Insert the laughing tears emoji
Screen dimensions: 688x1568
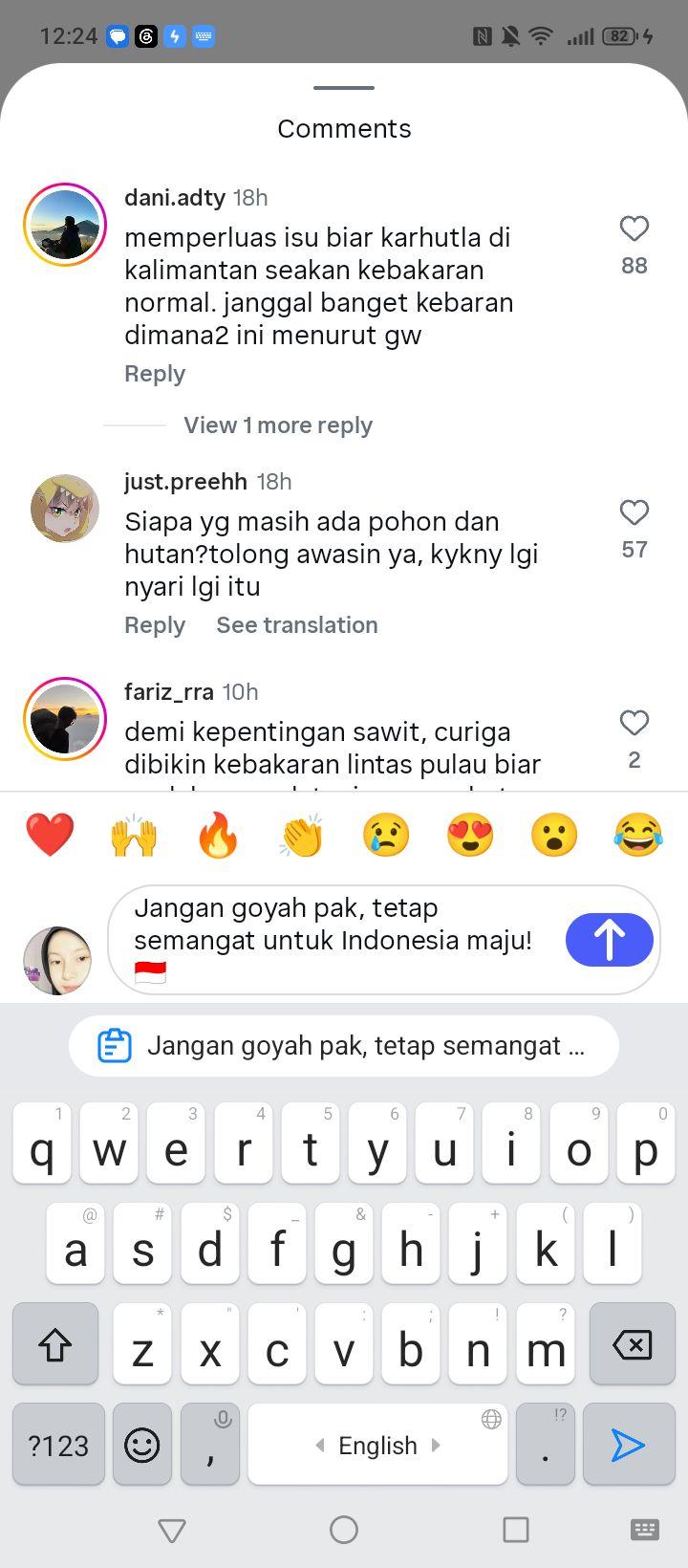638,835
